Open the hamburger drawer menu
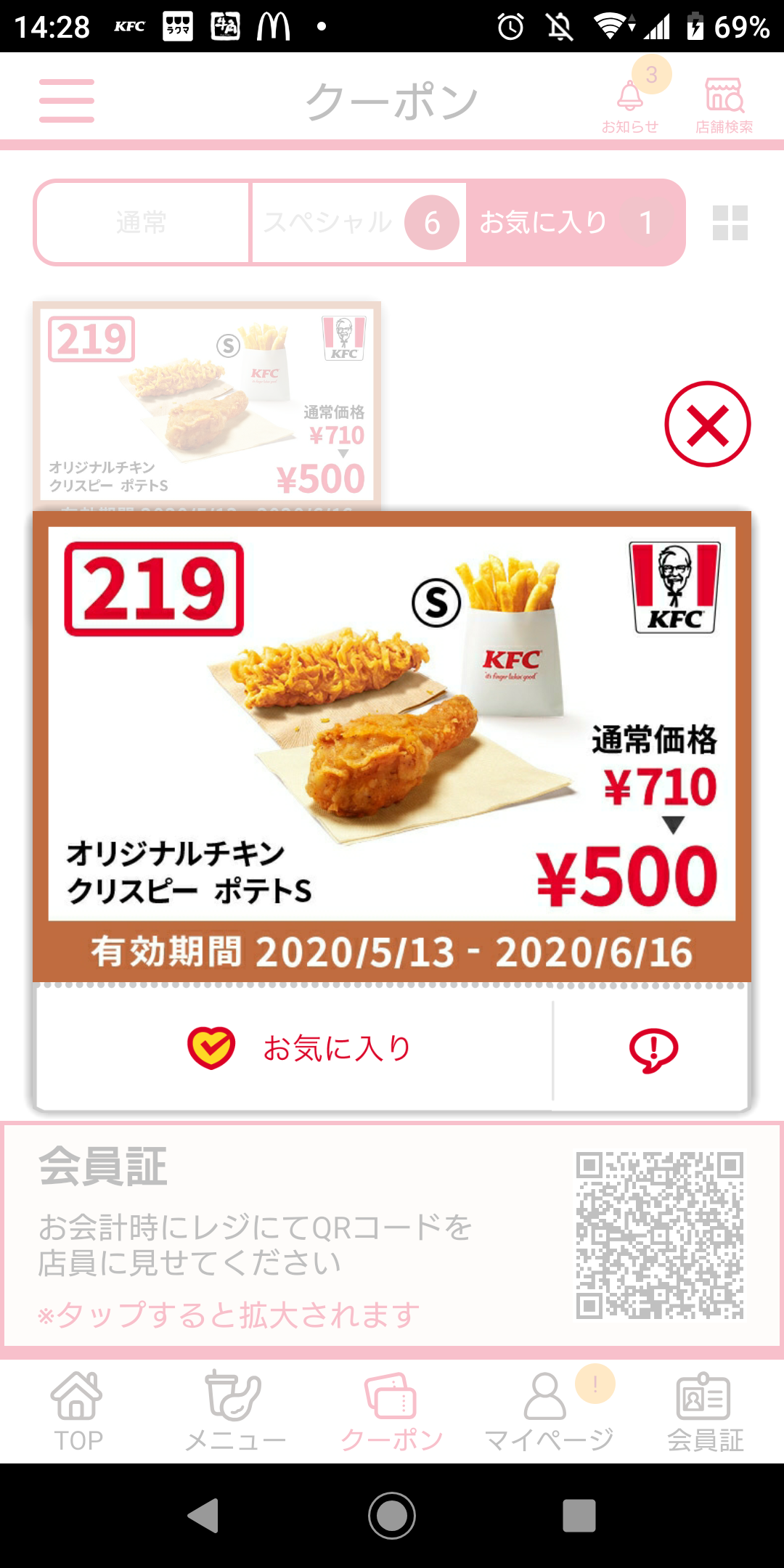784x1568 pixels. pos(67,101)
